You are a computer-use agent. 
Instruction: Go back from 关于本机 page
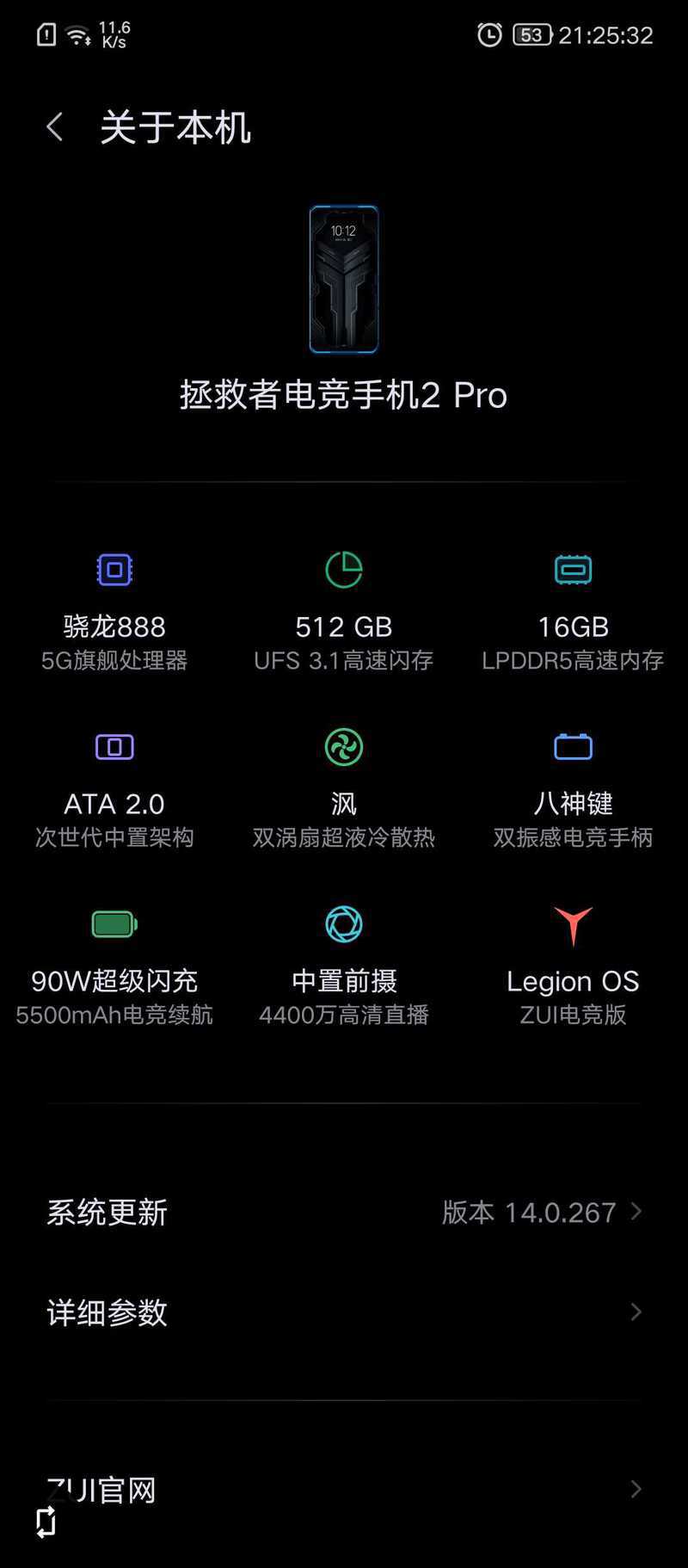[x=54, y=127]
